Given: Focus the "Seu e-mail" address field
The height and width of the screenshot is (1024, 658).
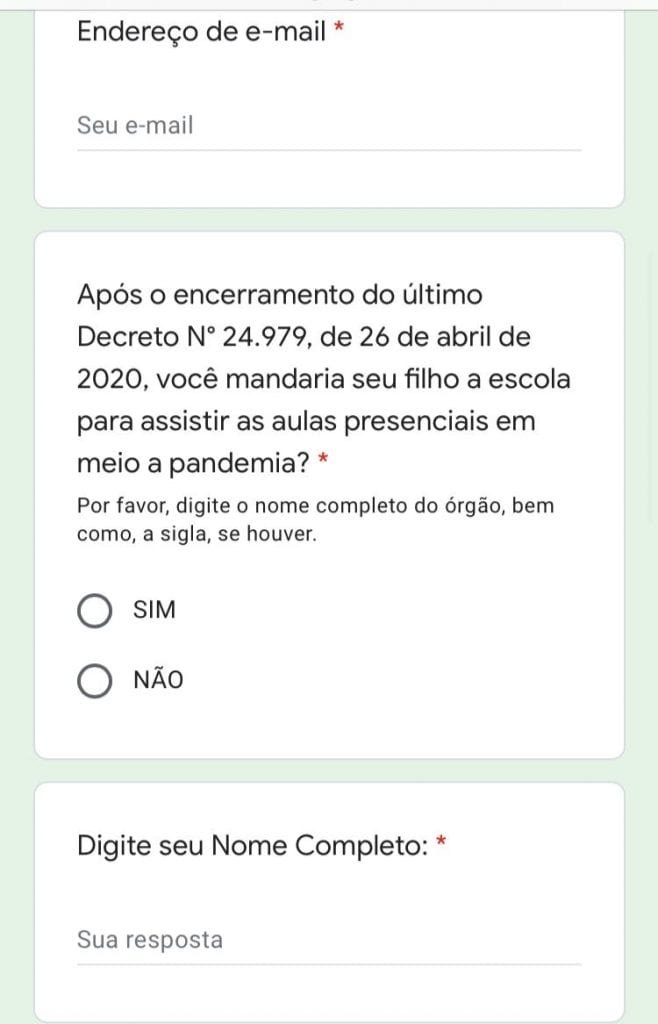Looking at the screenshot, I should coord(328,127).
